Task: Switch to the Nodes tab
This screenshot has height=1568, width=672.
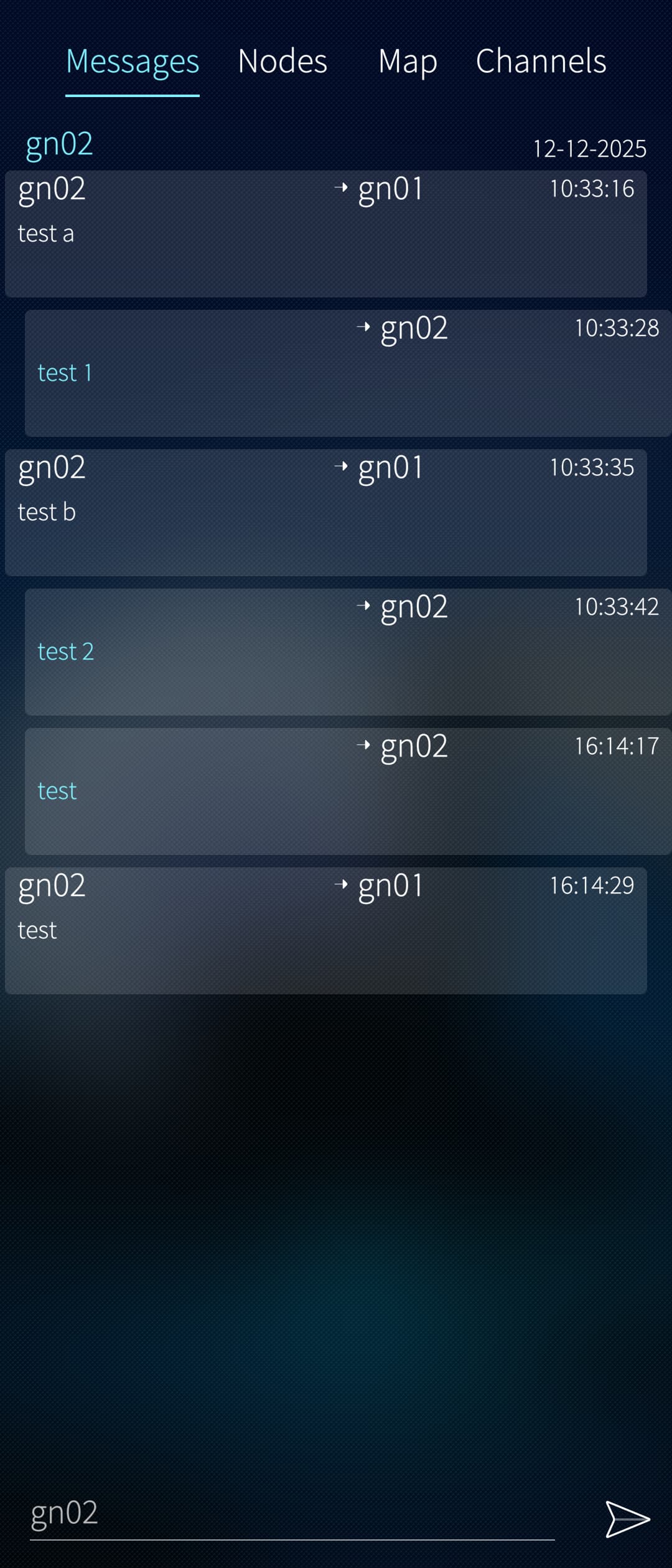Action: point(282,62)
